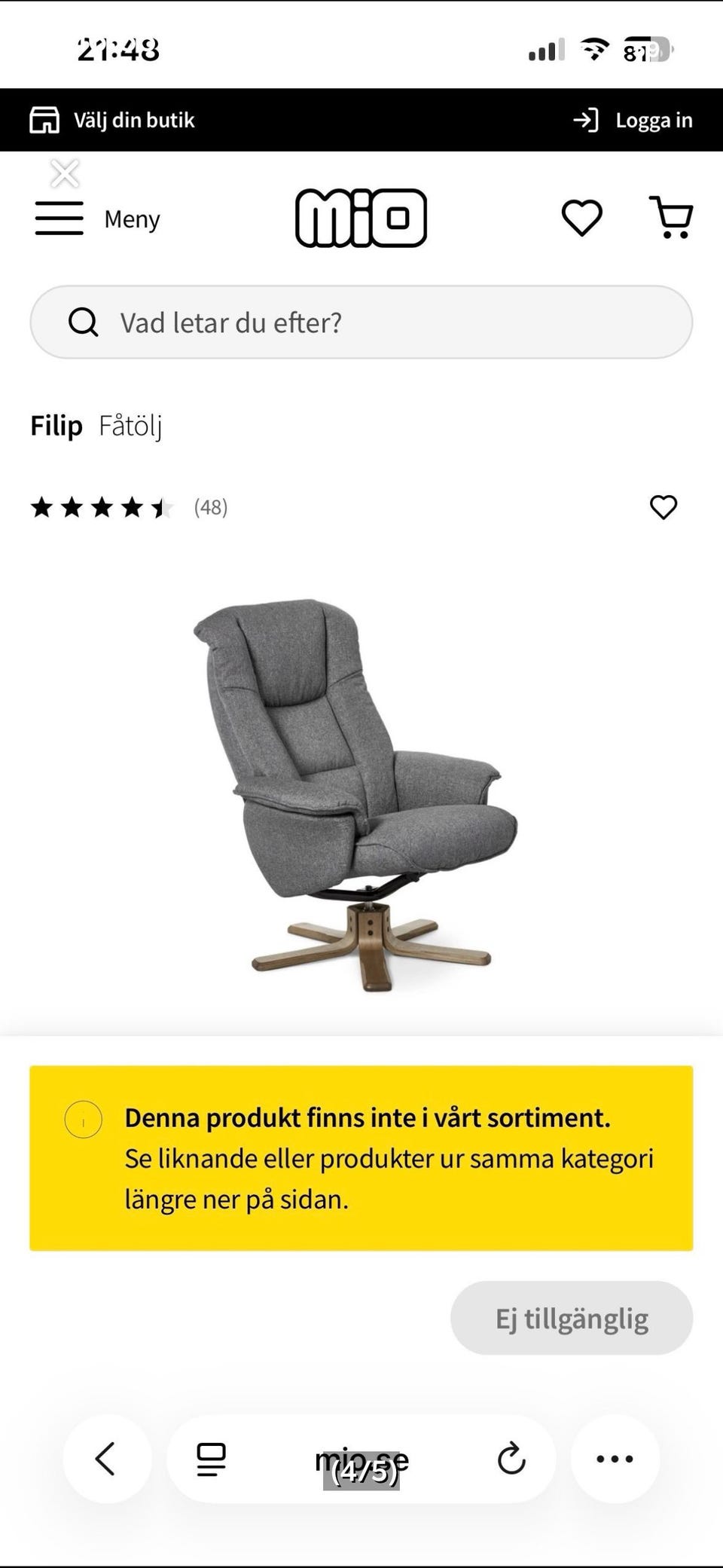Image resolution: width=723 pixels, height=1568 pixels.
Task: Tap the login arrow icon beside Logga in
Action: click(586, 119)
